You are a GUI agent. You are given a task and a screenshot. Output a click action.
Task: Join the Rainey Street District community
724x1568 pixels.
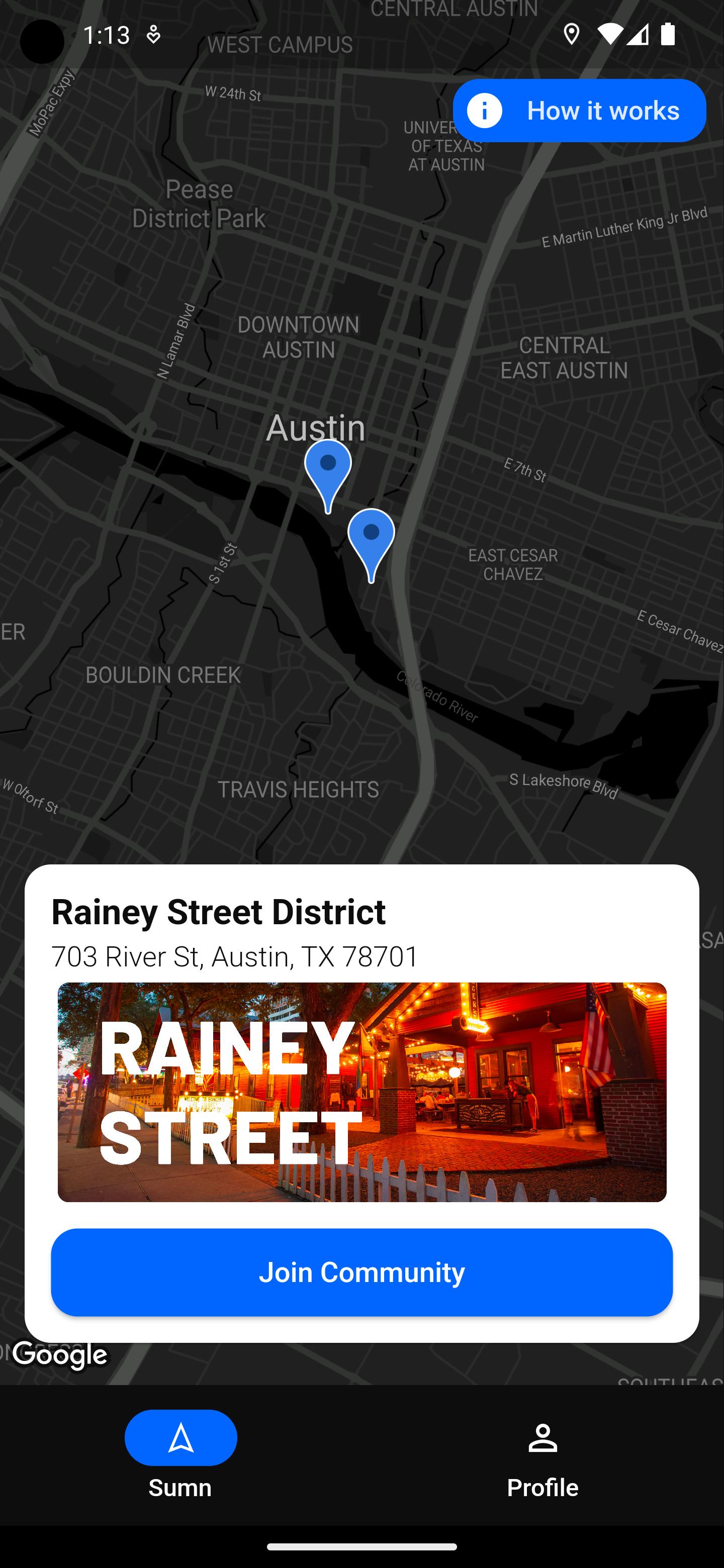click(x=361, y=1271)
